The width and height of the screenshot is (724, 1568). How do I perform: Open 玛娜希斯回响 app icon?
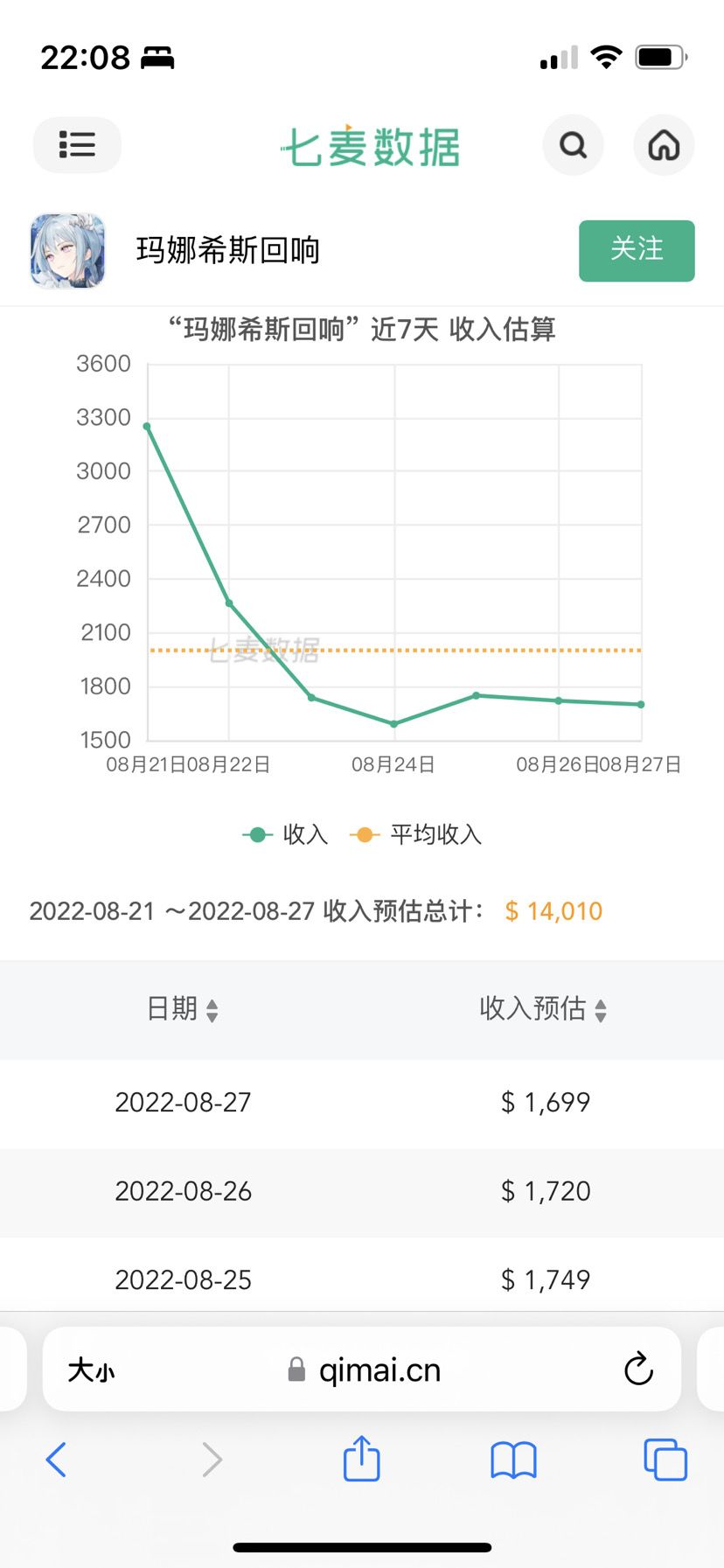pyautogui.click(x=67, y=250)
